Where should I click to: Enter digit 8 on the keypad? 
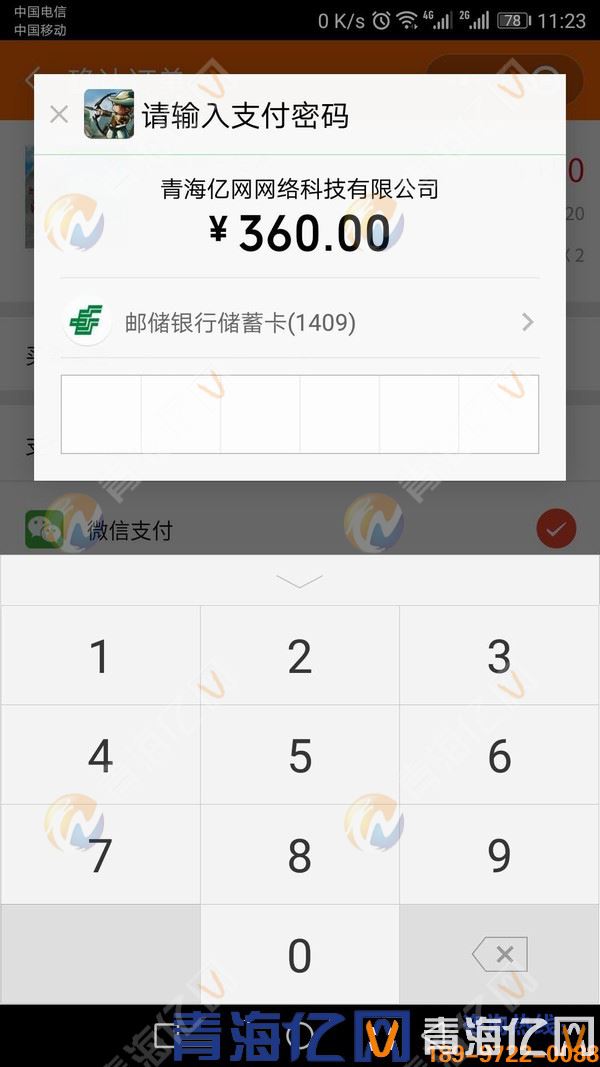tap(300, 856)
